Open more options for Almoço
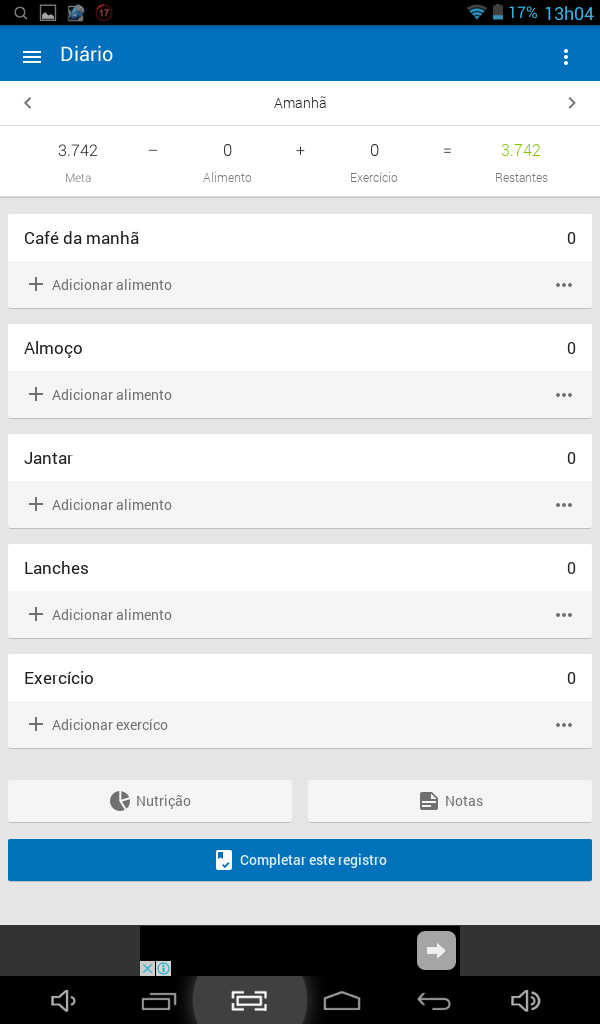 click(x=564, y=394)
